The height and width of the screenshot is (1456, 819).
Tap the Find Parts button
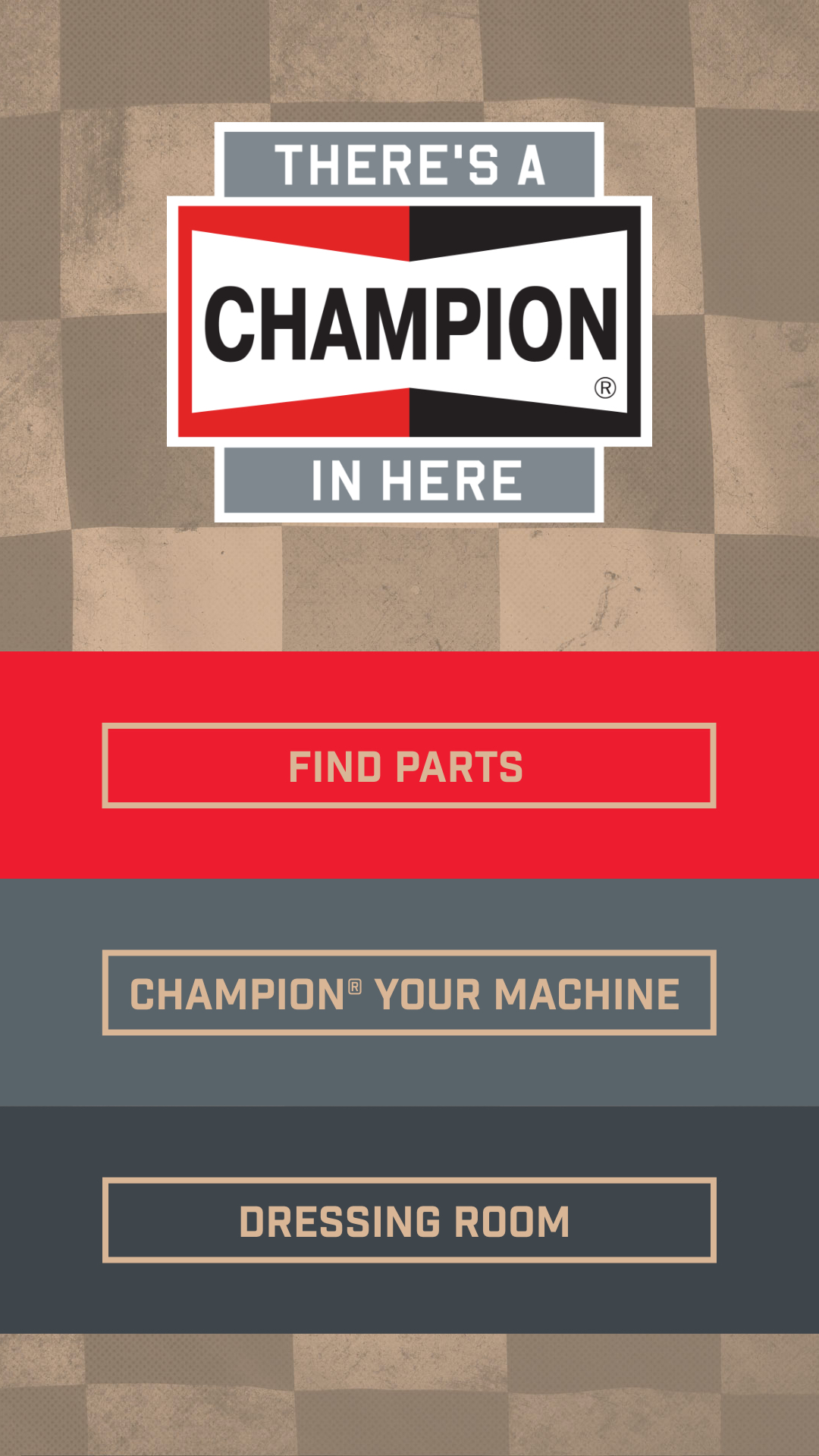click(x=409, y=766)
